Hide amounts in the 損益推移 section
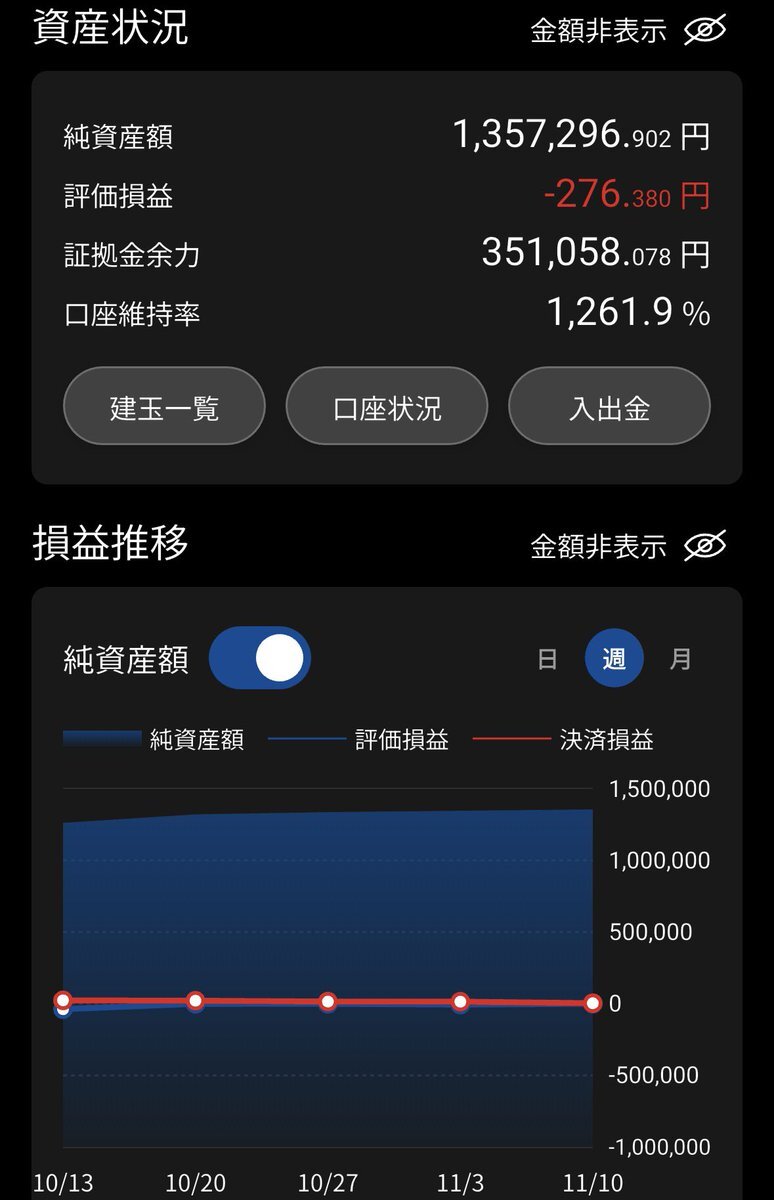Image resolution: width=774 pixels, height=1200 pixels. (704, 546)
